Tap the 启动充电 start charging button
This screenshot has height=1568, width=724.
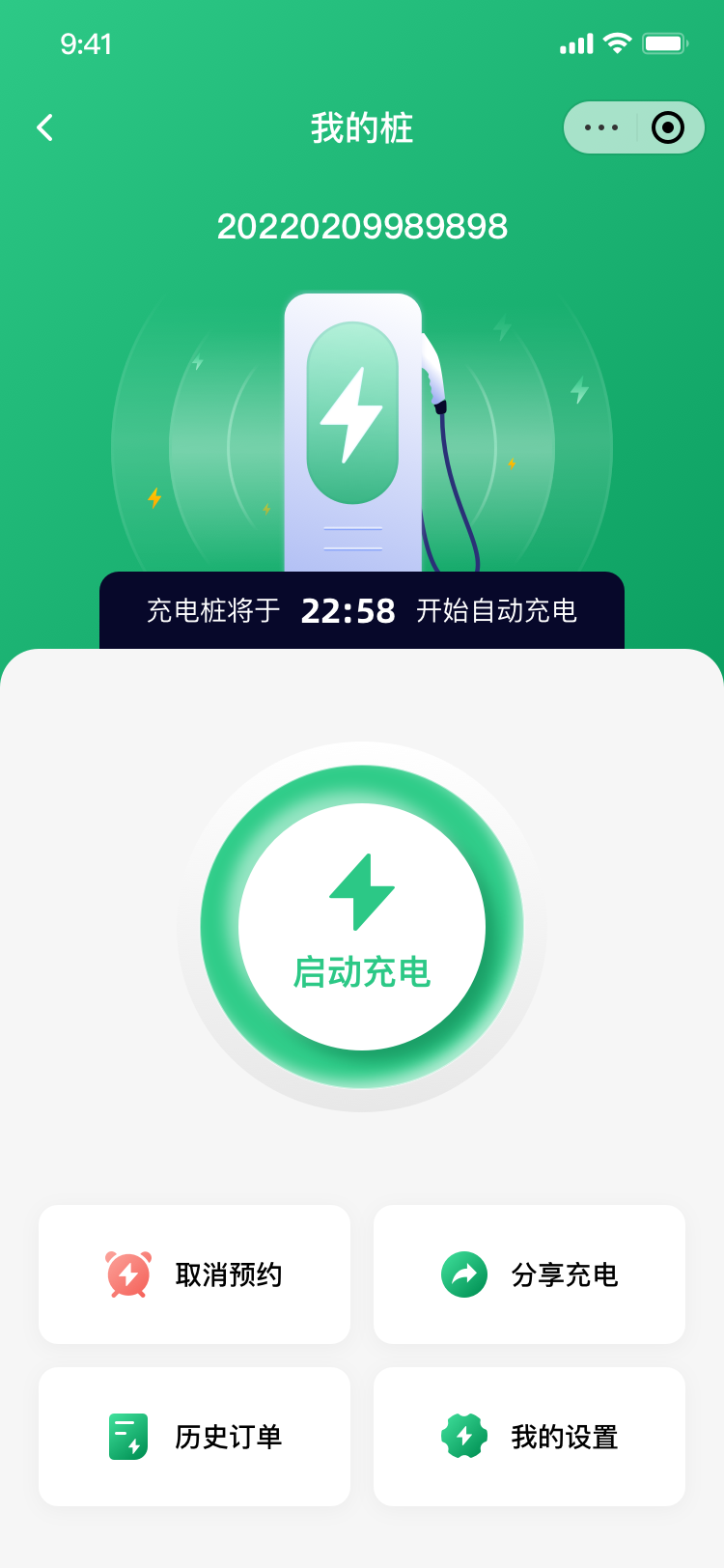click(x=362, y=927)
